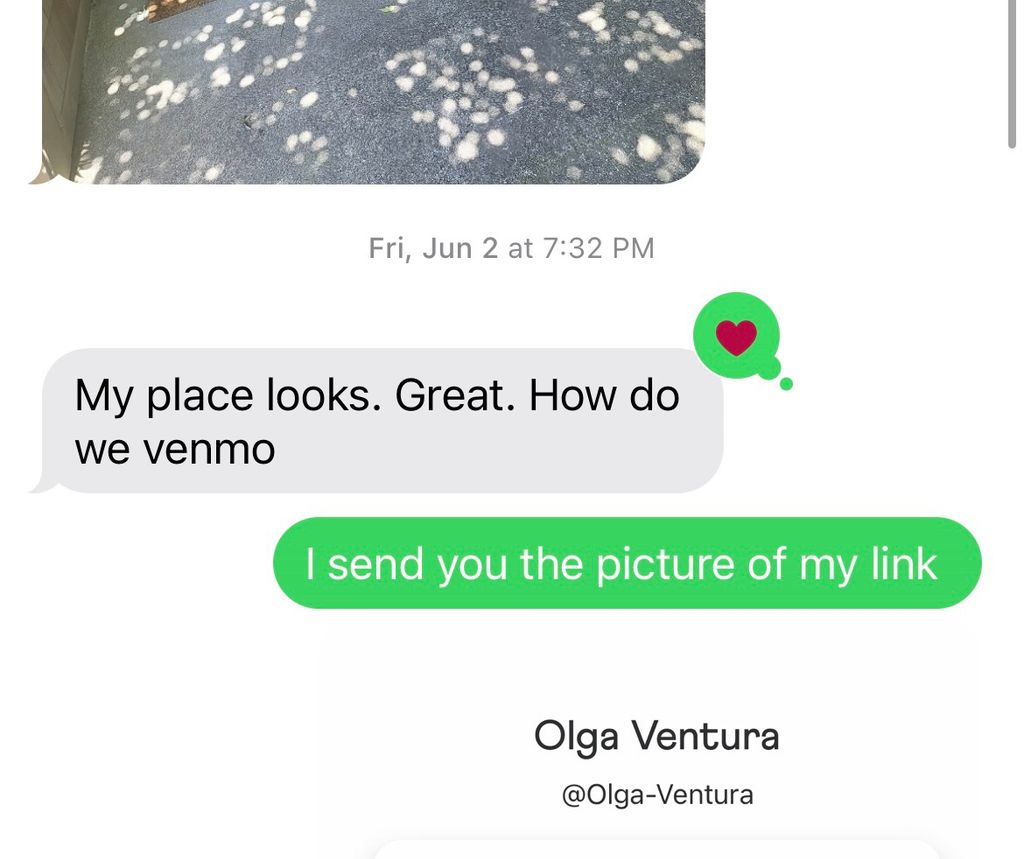This screenshot has width=1024, height=859.
Task: View the heart reaction details
Action: (x=736, y=337)
